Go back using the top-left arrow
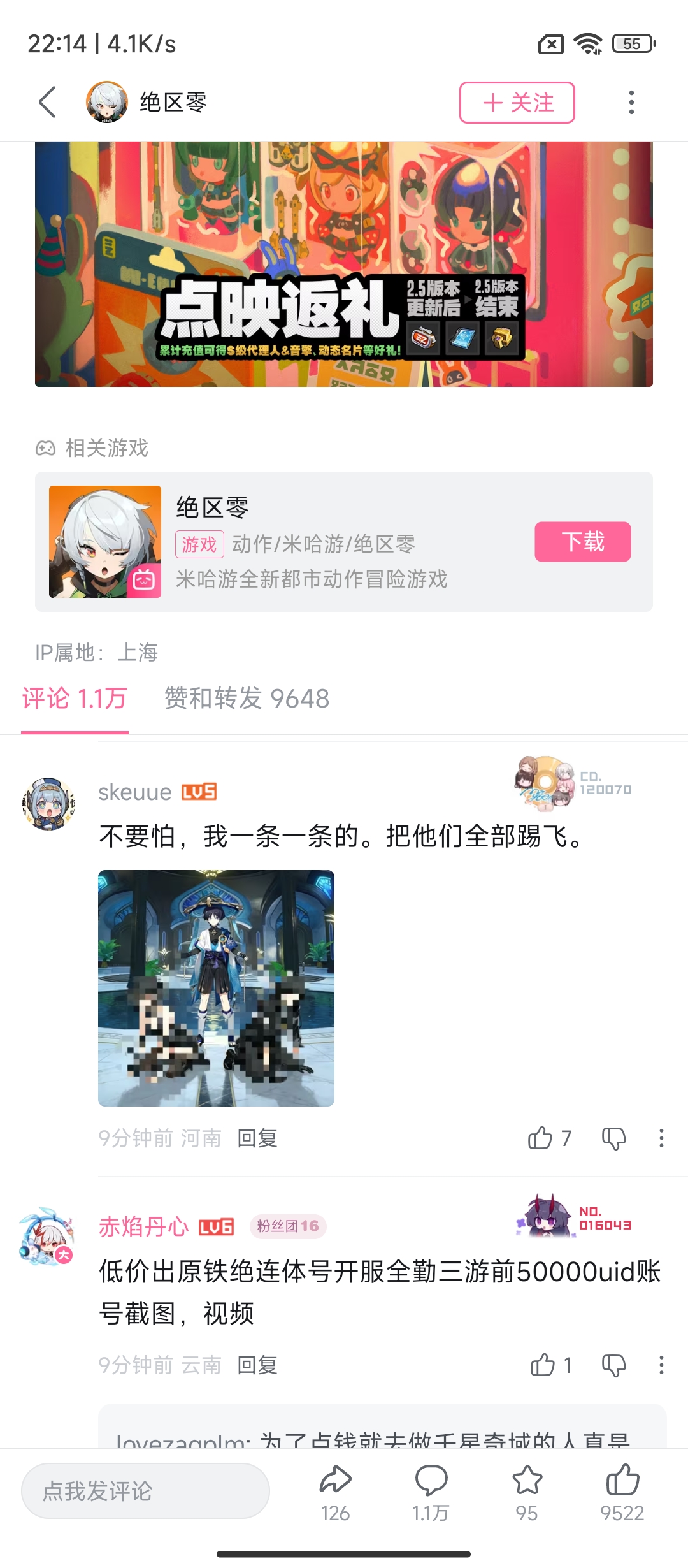The height and width of the screenshot is (1568, 688). [x=48, y=102]
